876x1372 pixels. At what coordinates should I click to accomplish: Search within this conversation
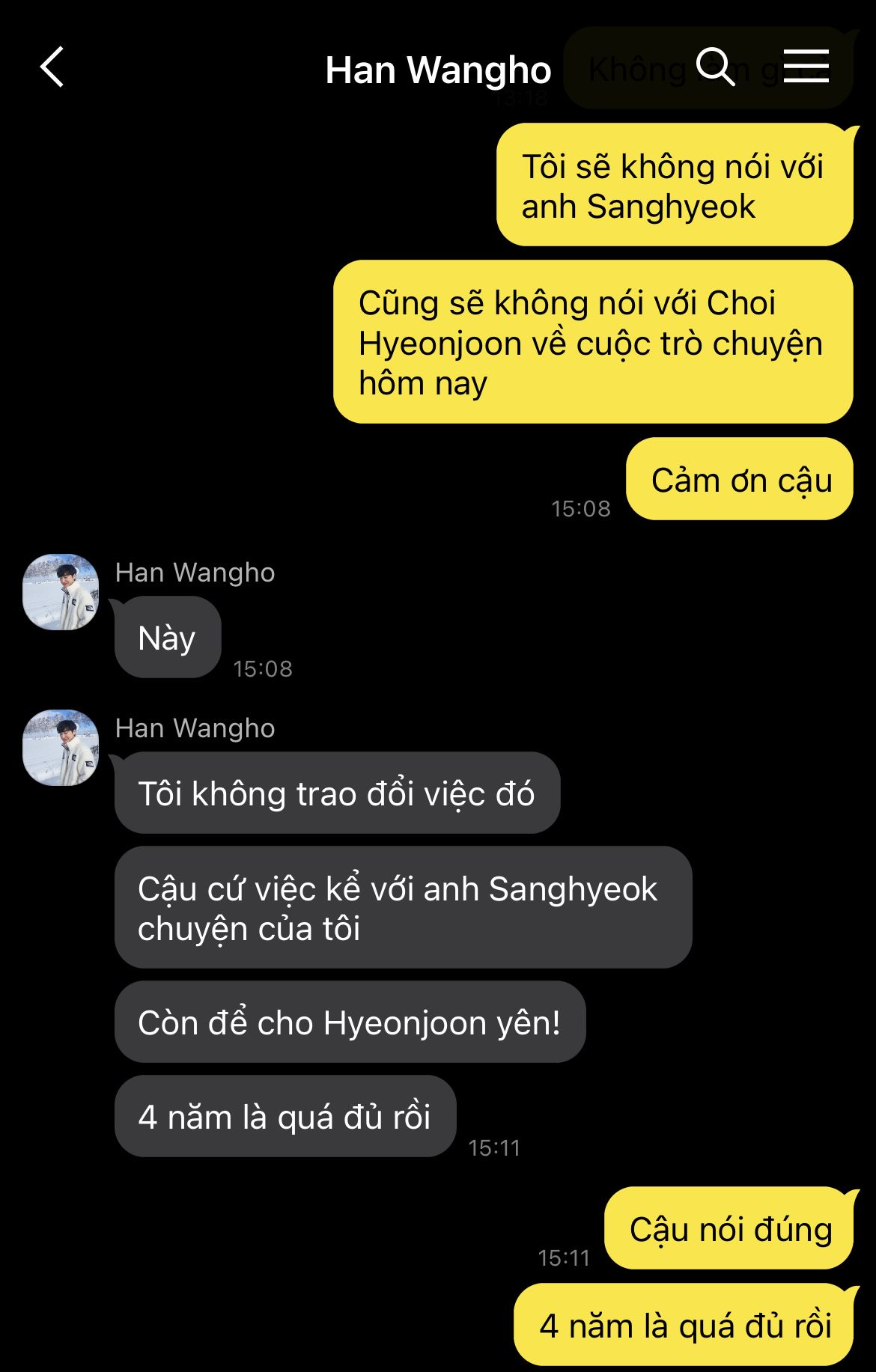pos(715,68)
